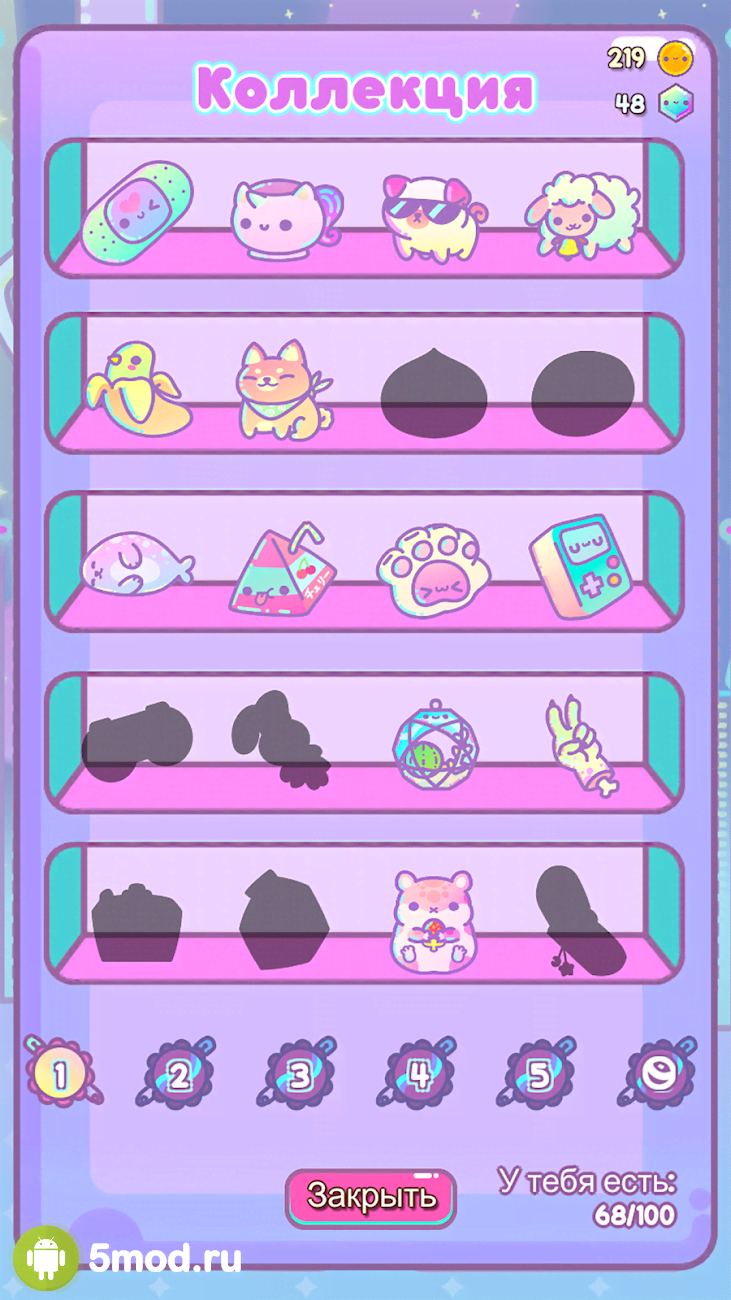Close the collection with Закрыть
This screenshot has height=1300, width=731.
click(371, 1196)
